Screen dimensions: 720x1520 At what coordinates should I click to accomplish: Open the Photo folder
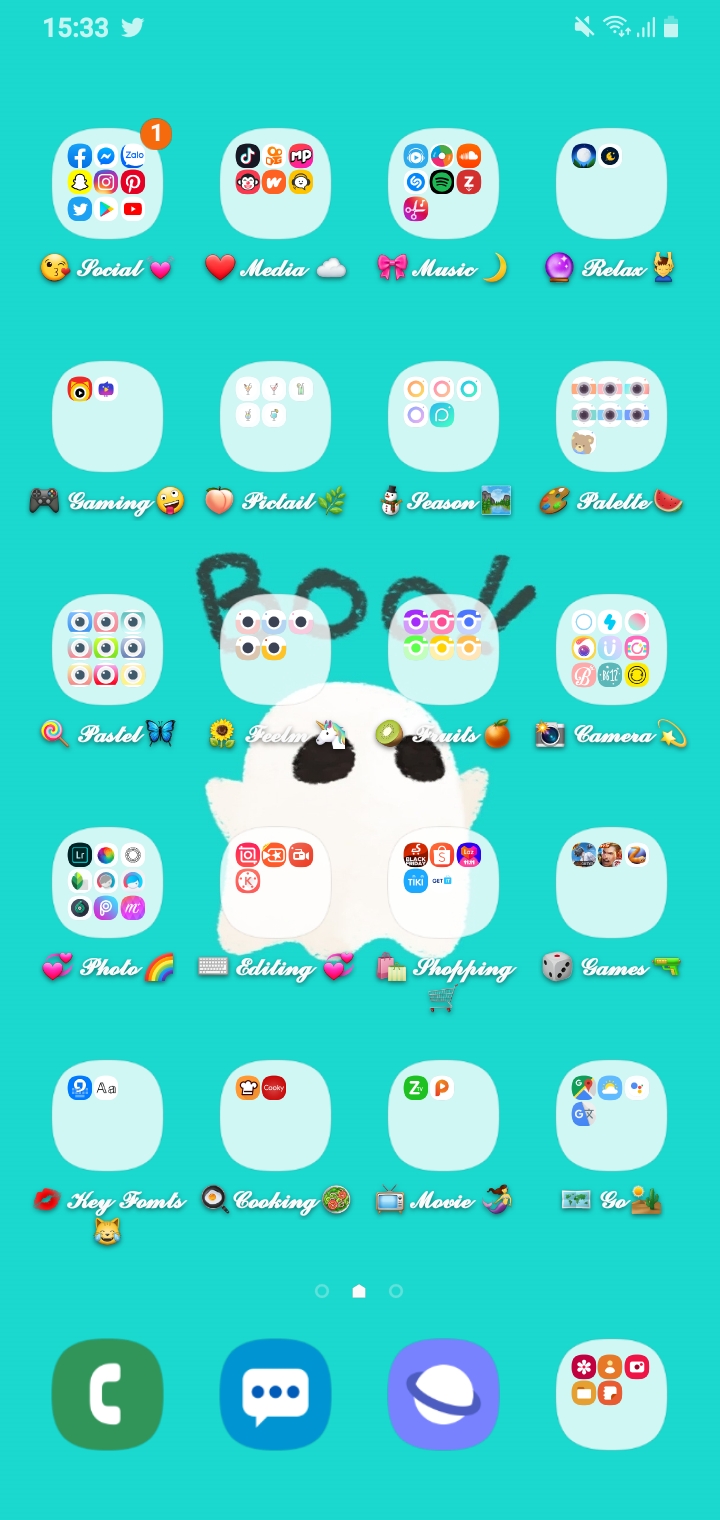107,882
